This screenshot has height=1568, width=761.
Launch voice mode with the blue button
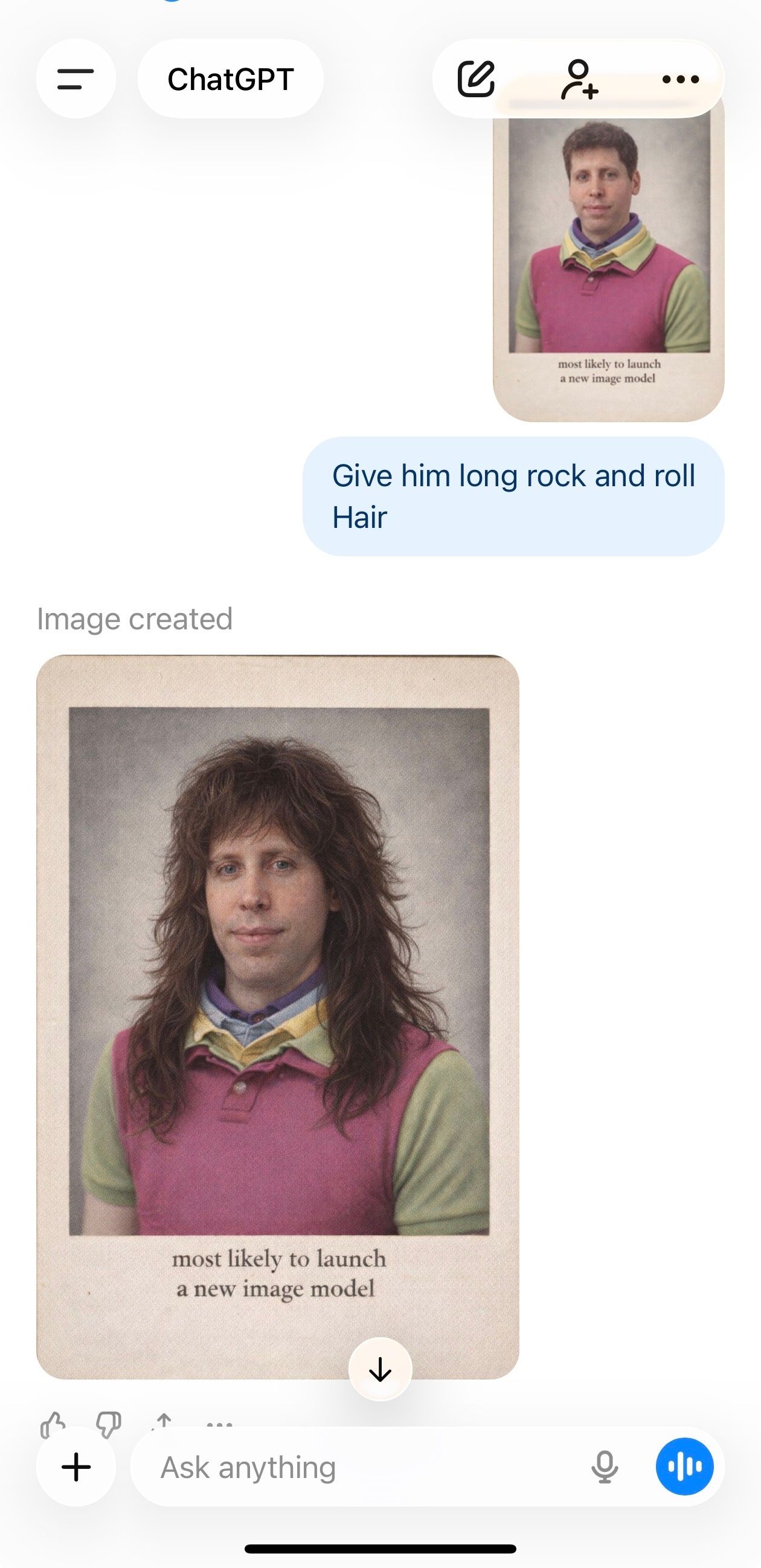coord(684,1467)
